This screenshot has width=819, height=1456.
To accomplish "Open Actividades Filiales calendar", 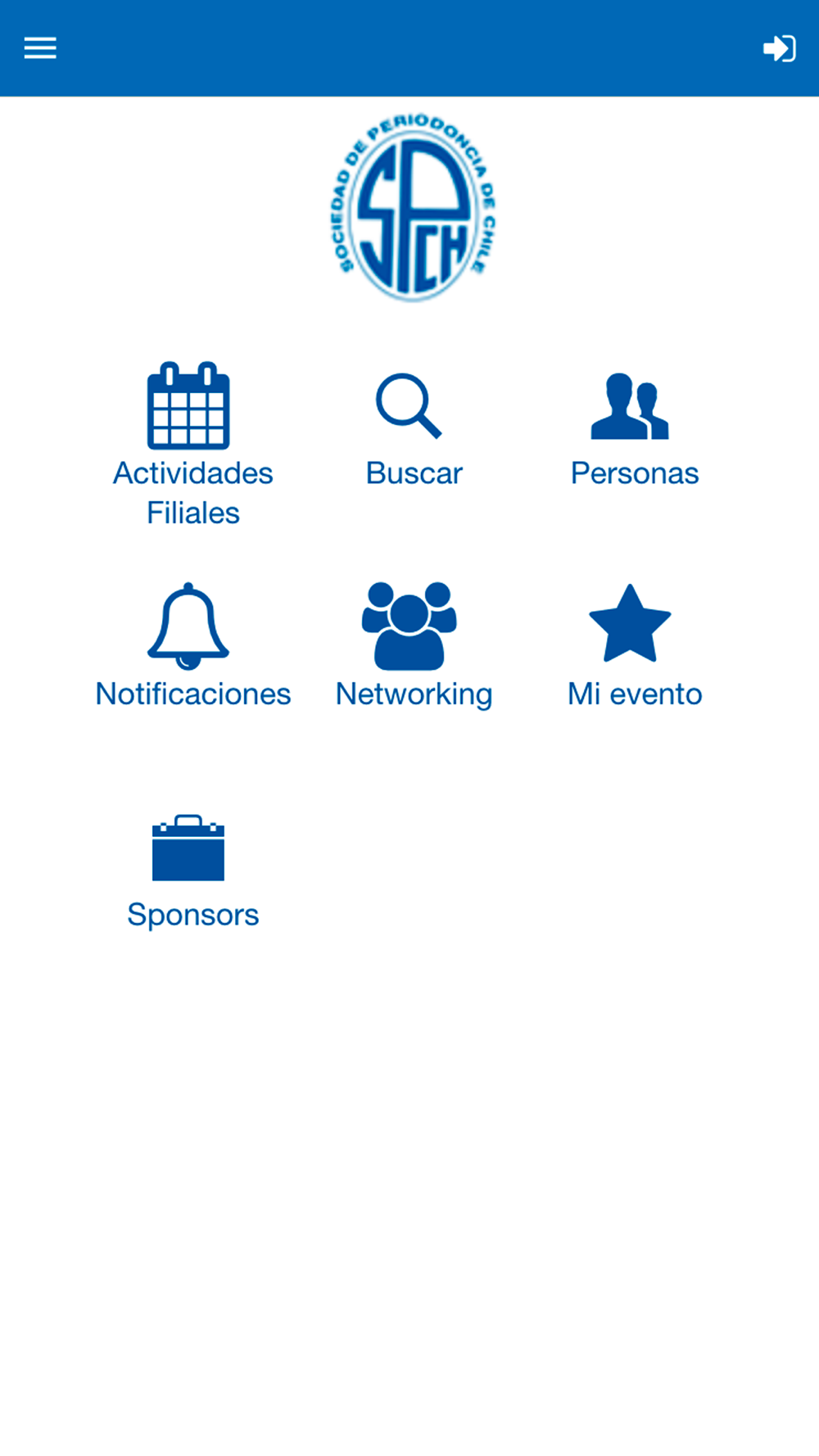I will [x=192, y=445].
